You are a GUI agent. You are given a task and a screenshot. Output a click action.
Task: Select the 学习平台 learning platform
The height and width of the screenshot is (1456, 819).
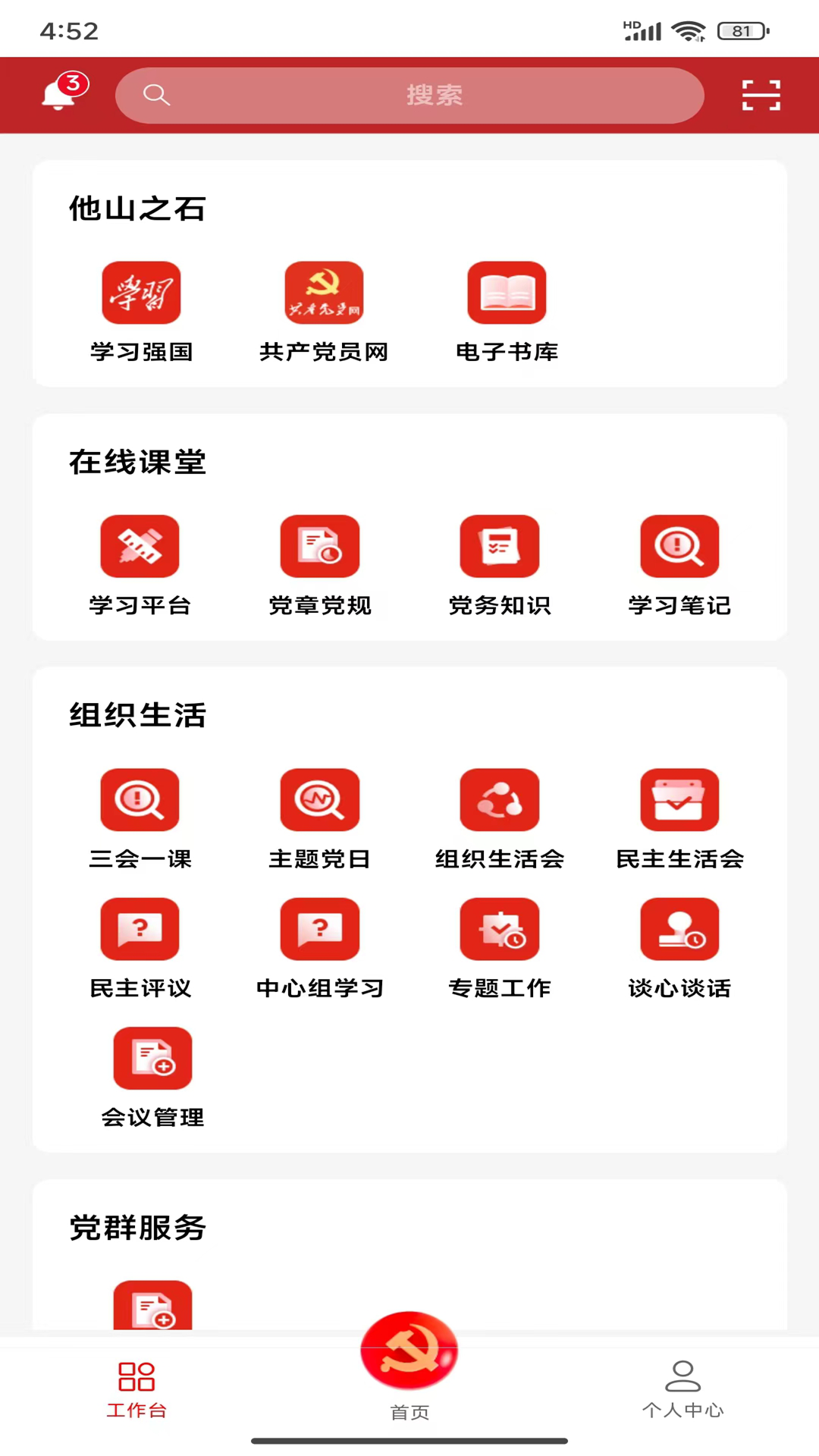tap(140, 545)
